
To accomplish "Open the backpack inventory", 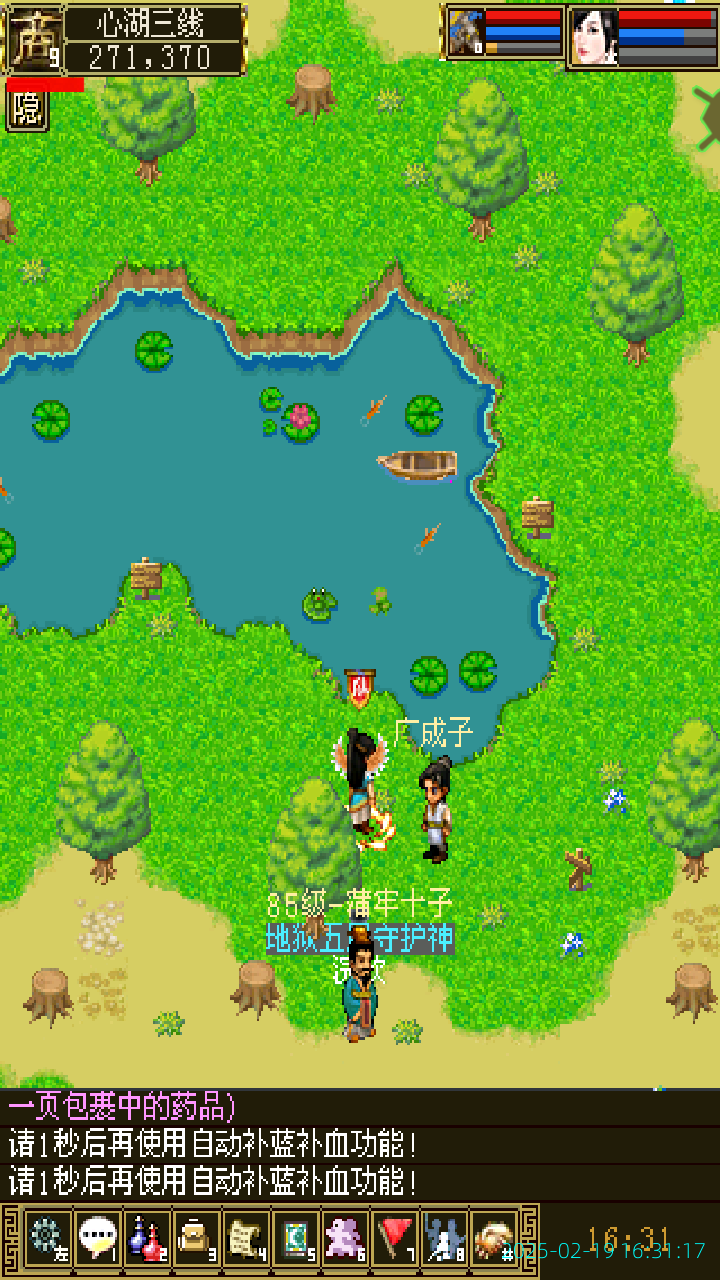I will click(x=196, y=1238).
